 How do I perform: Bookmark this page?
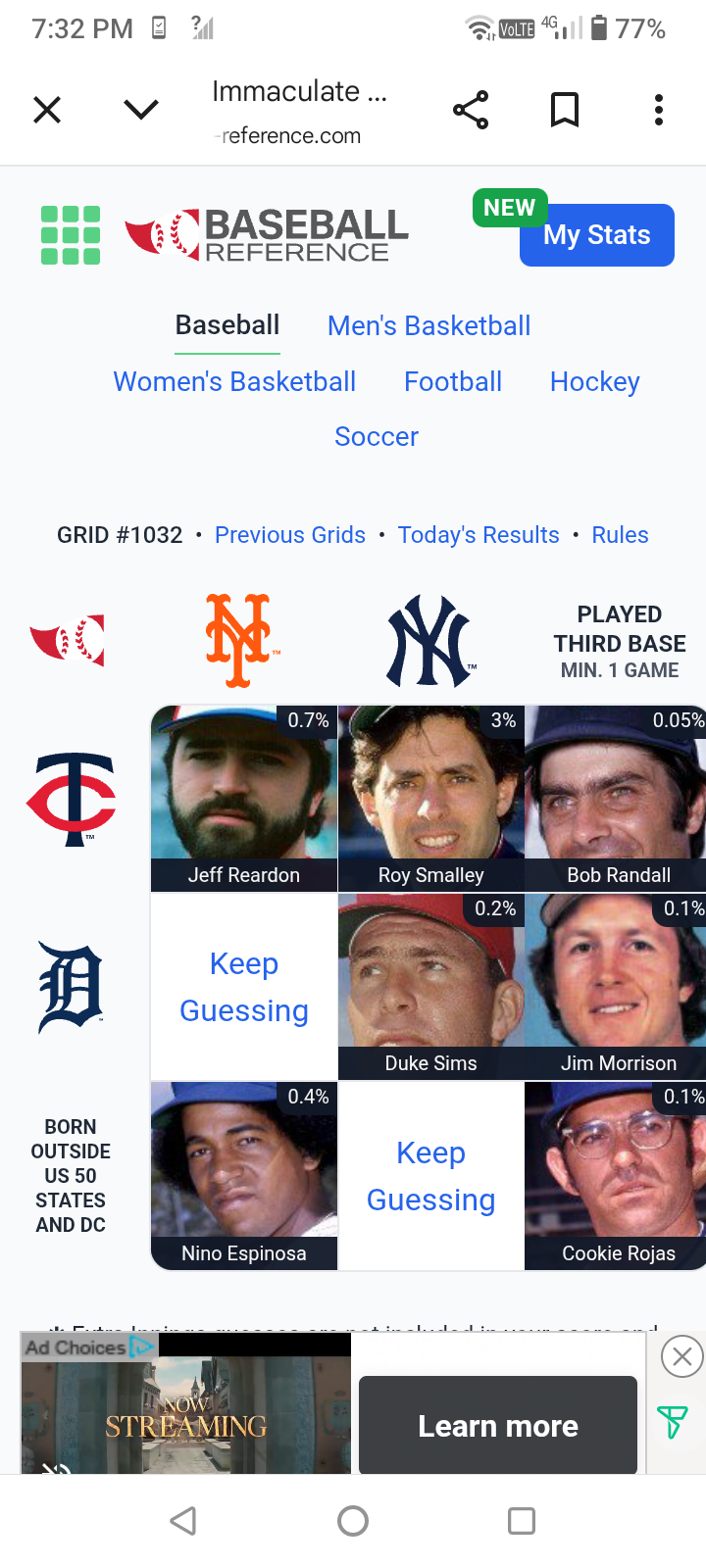tap(565, 110)
